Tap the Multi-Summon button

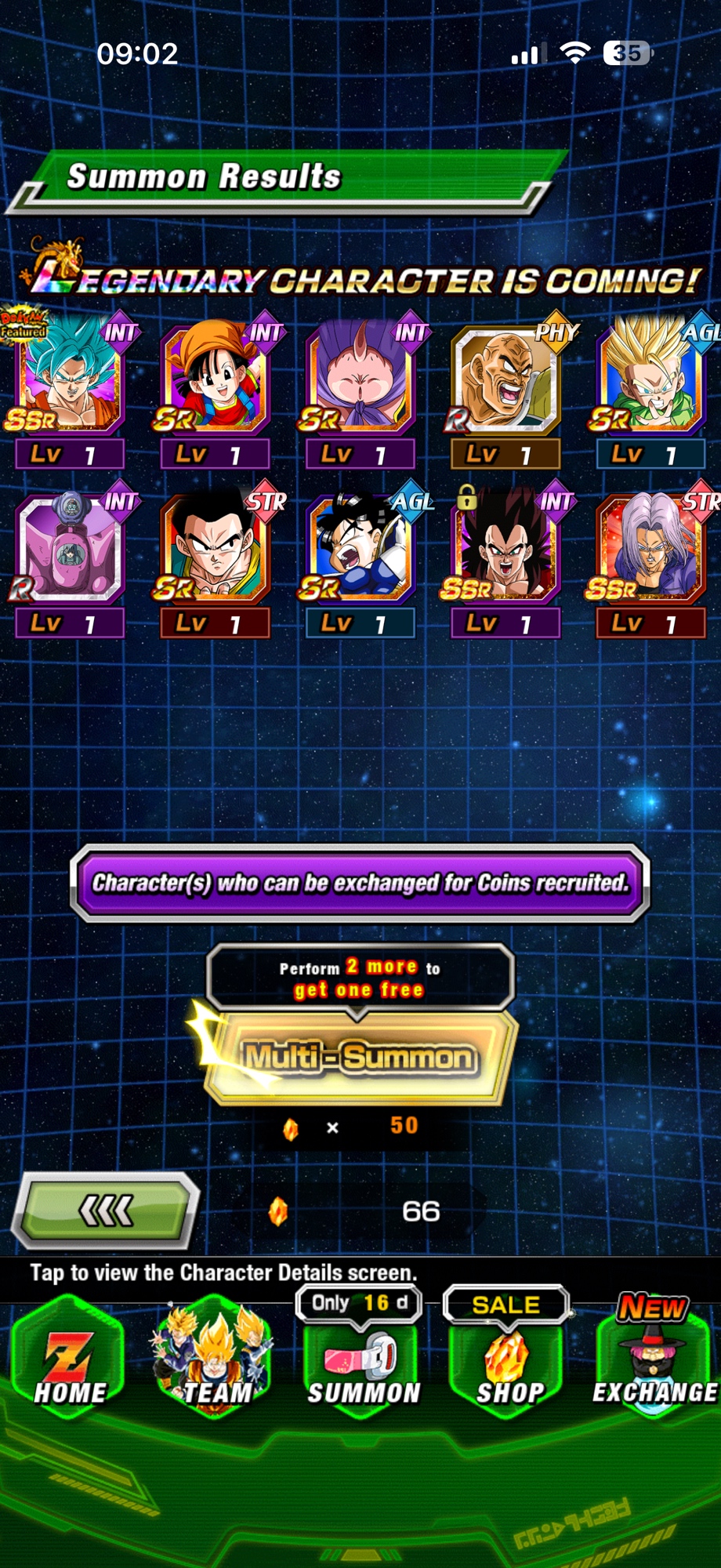tap(359, 1057)
